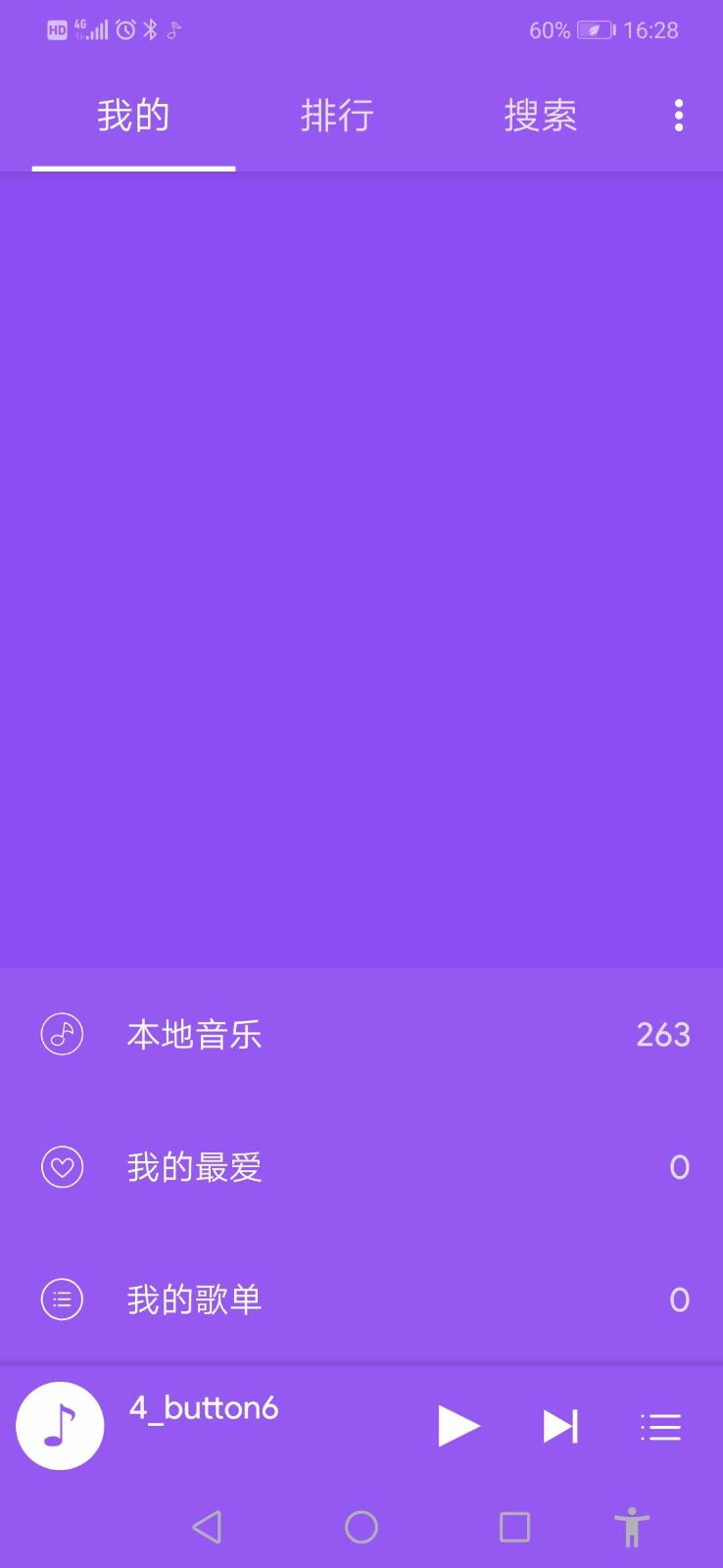This screenshot has height=1568, width=723.
Task: Stay on the 我的 tab
Action: click(132, 116)
